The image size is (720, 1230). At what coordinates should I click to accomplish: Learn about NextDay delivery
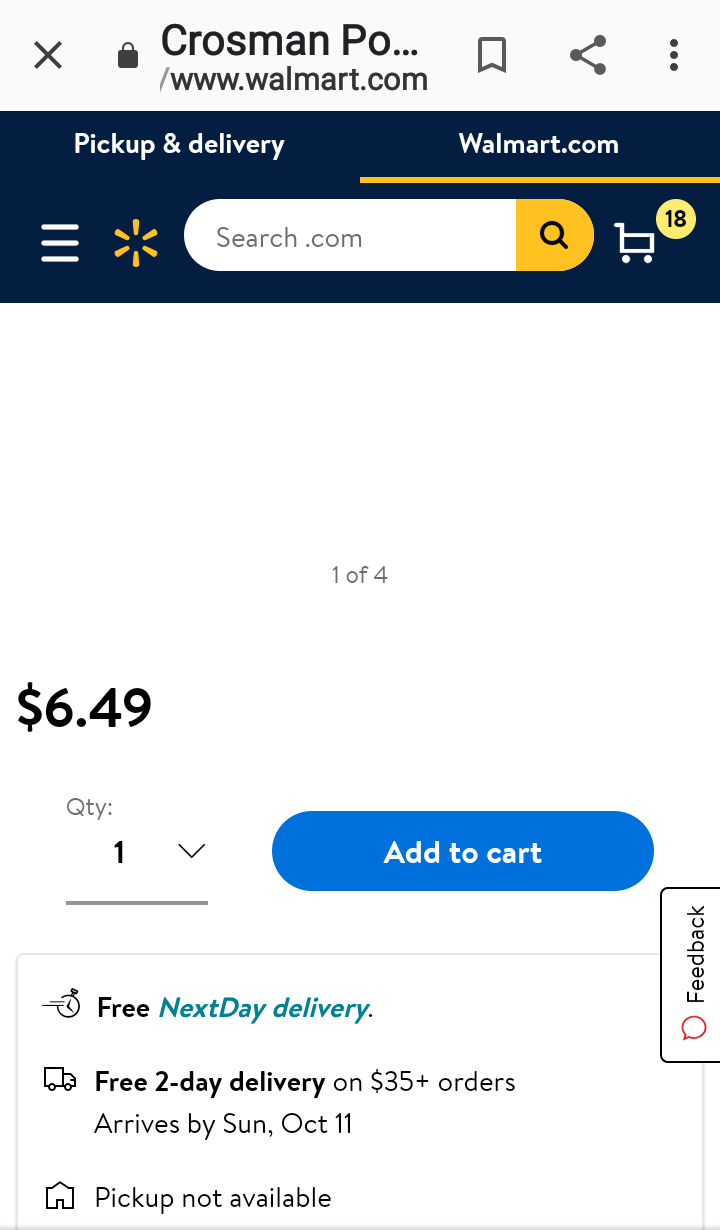tap(264, 1007)
